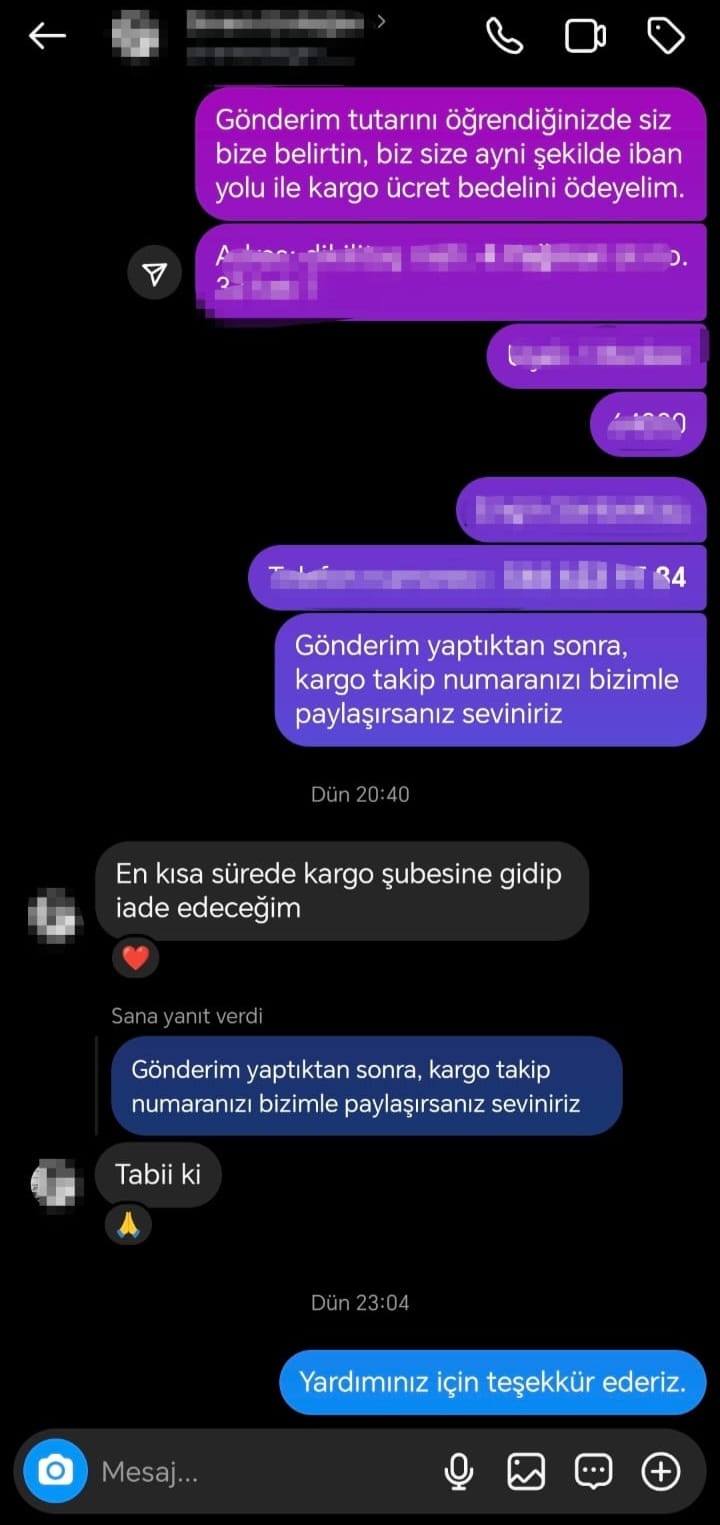Open the label tag icon
Image resolution: width=720 pixels, height=1525 pixels.
[665, 37]
